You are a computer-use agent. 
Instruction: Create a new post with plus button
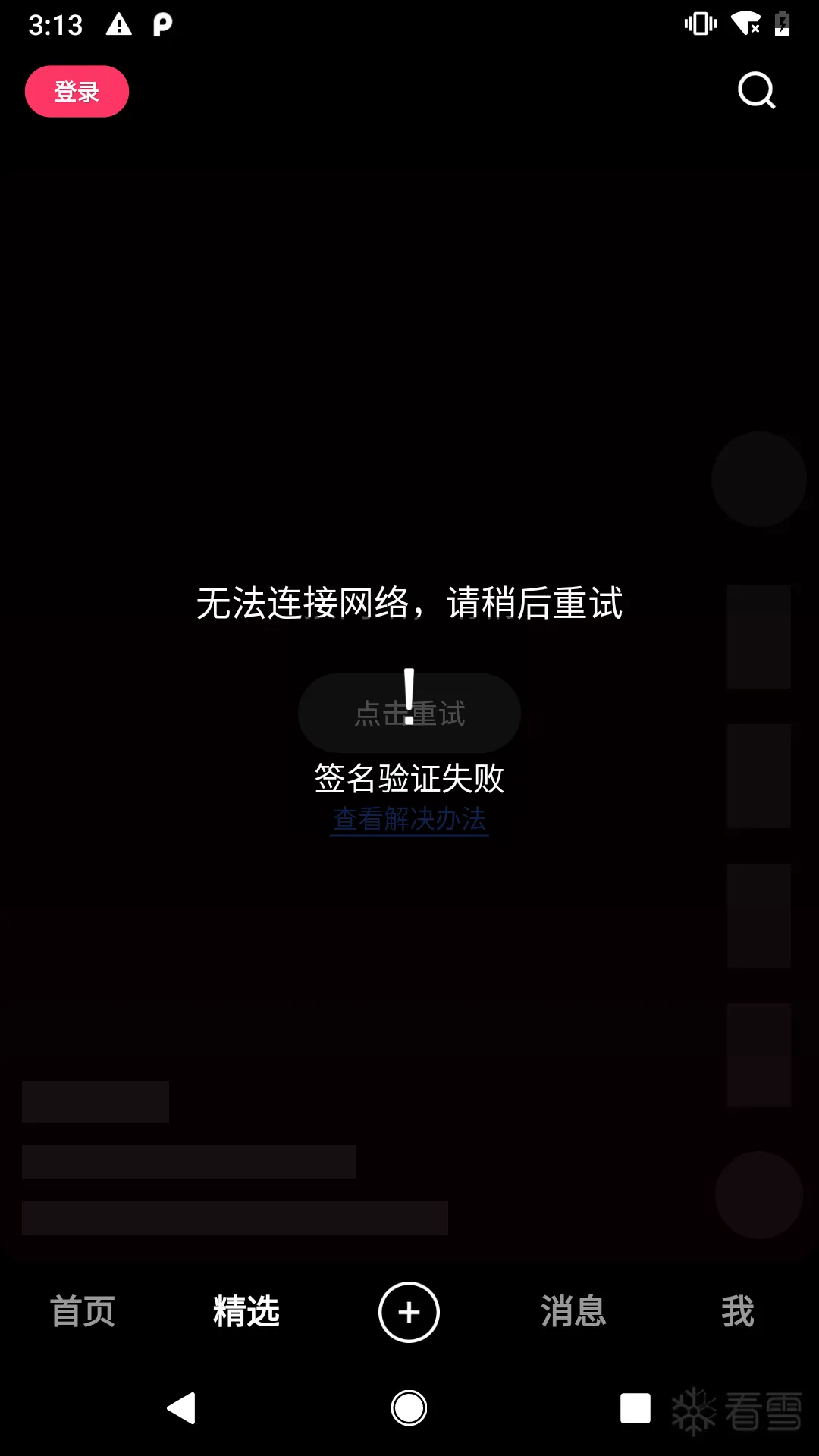pyautogui.click(x=409, y=1312)
